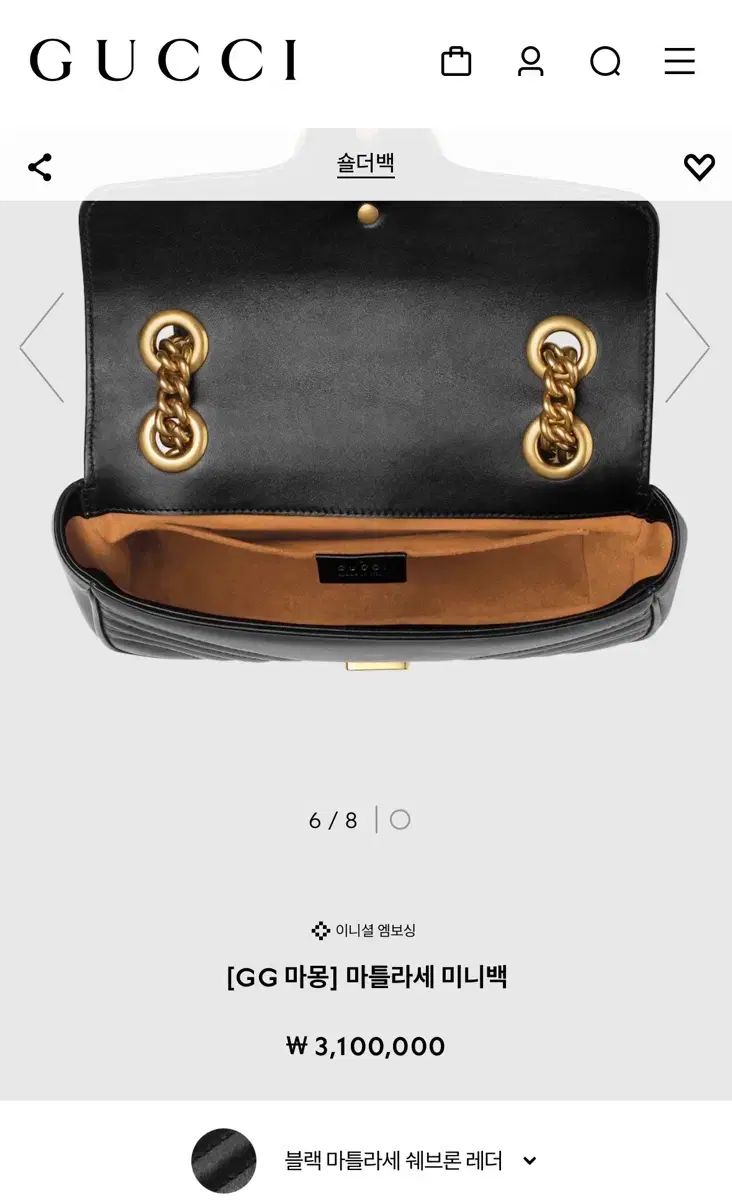The width and height of the screenshot is (732, 1200).
Task: Open the account profile icon
Action: coord(531,61)
